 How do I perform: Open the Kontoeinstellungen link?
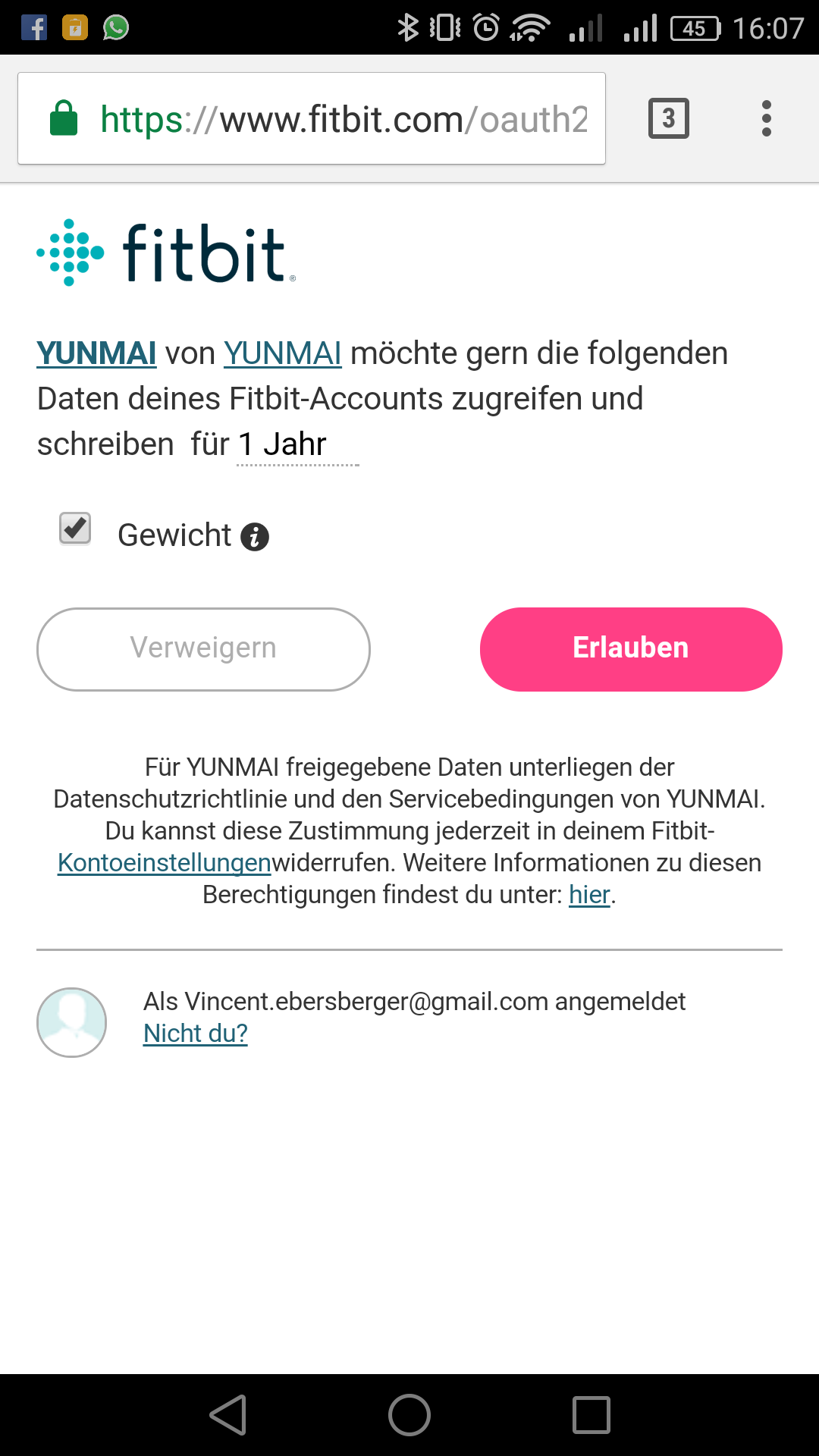coord(165,863)
